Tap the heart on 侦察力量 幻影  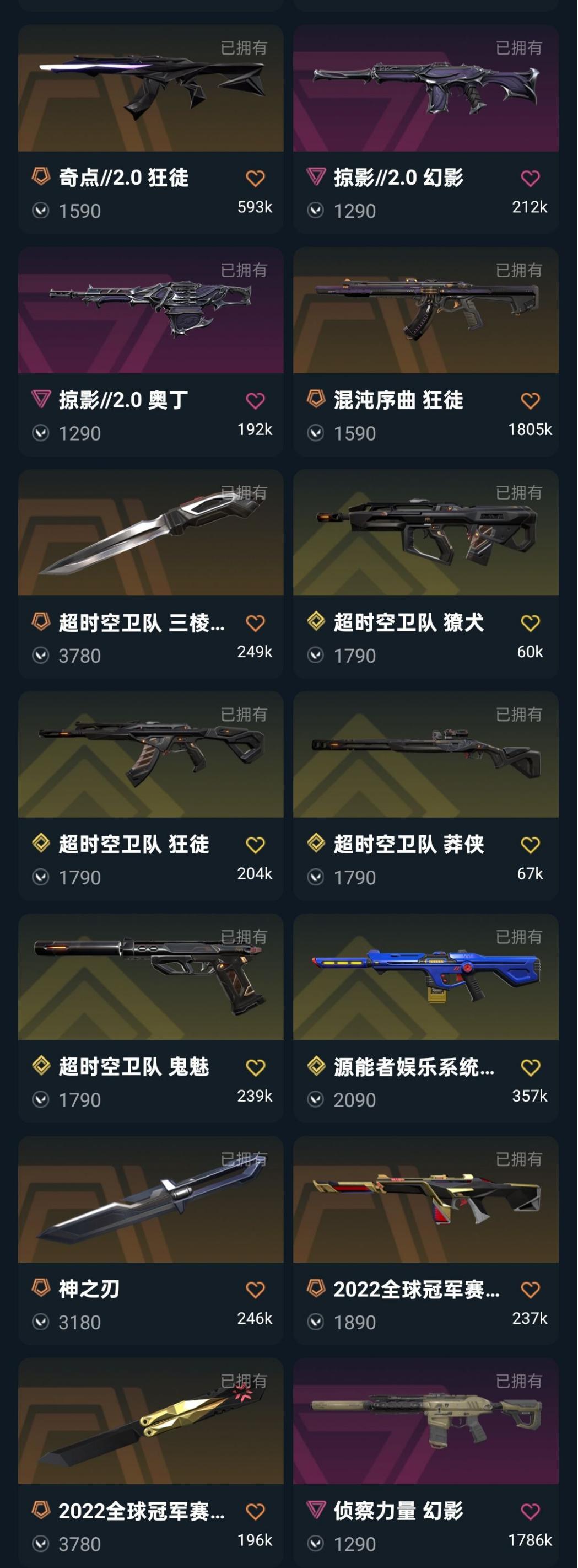click(530, 1511)
